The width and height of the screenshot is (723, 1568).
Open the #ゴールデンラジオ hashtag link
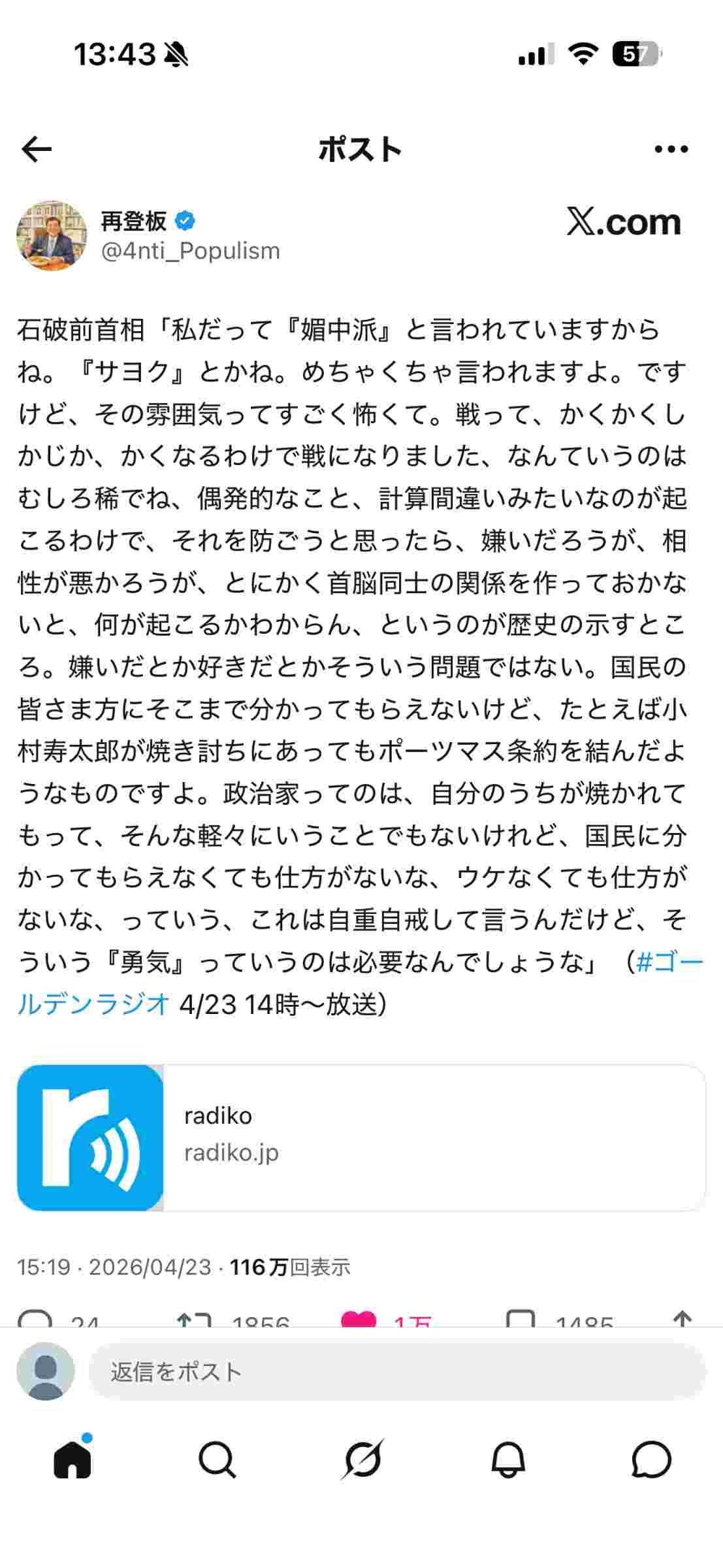point(668,962)
